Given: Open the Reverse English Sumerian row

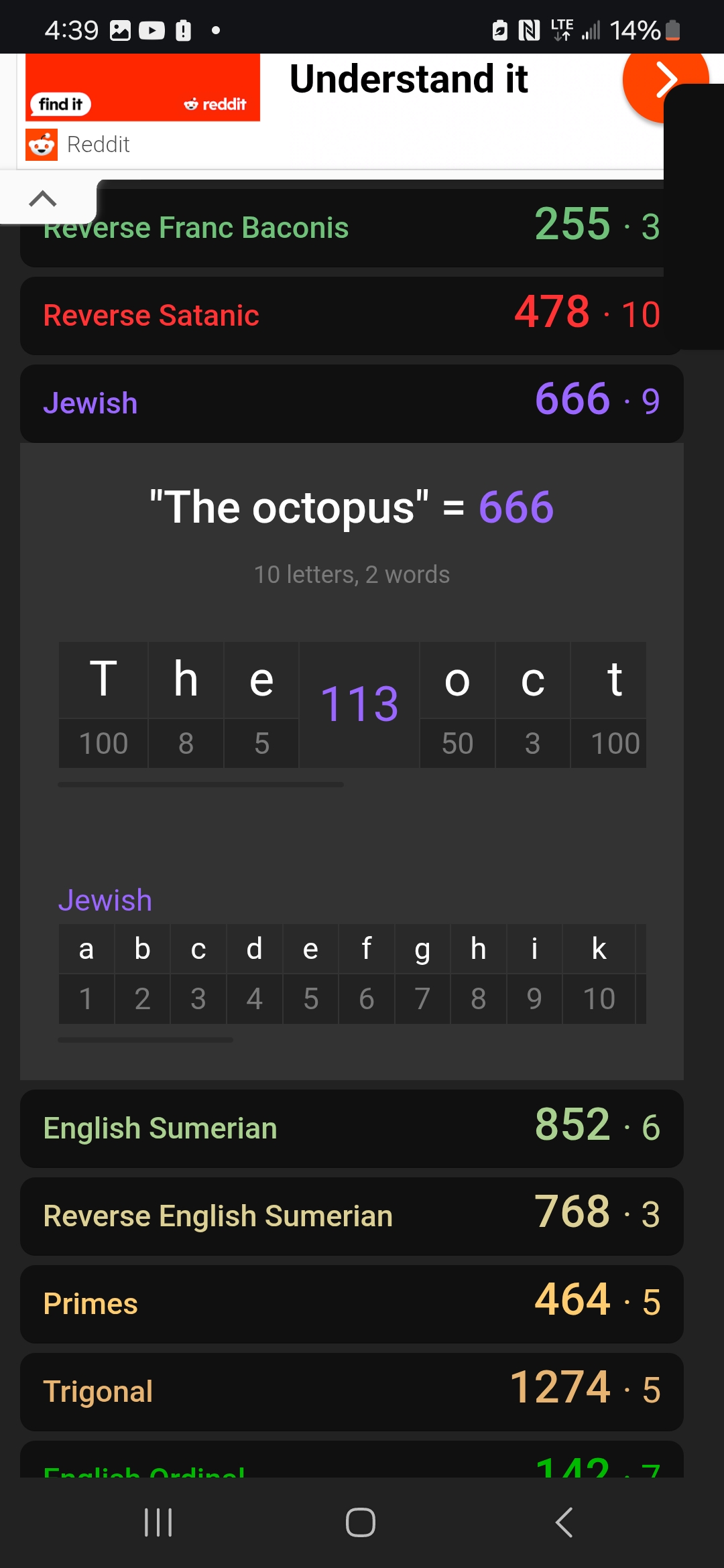Looking at the screenshot, I should [351, 1216].
